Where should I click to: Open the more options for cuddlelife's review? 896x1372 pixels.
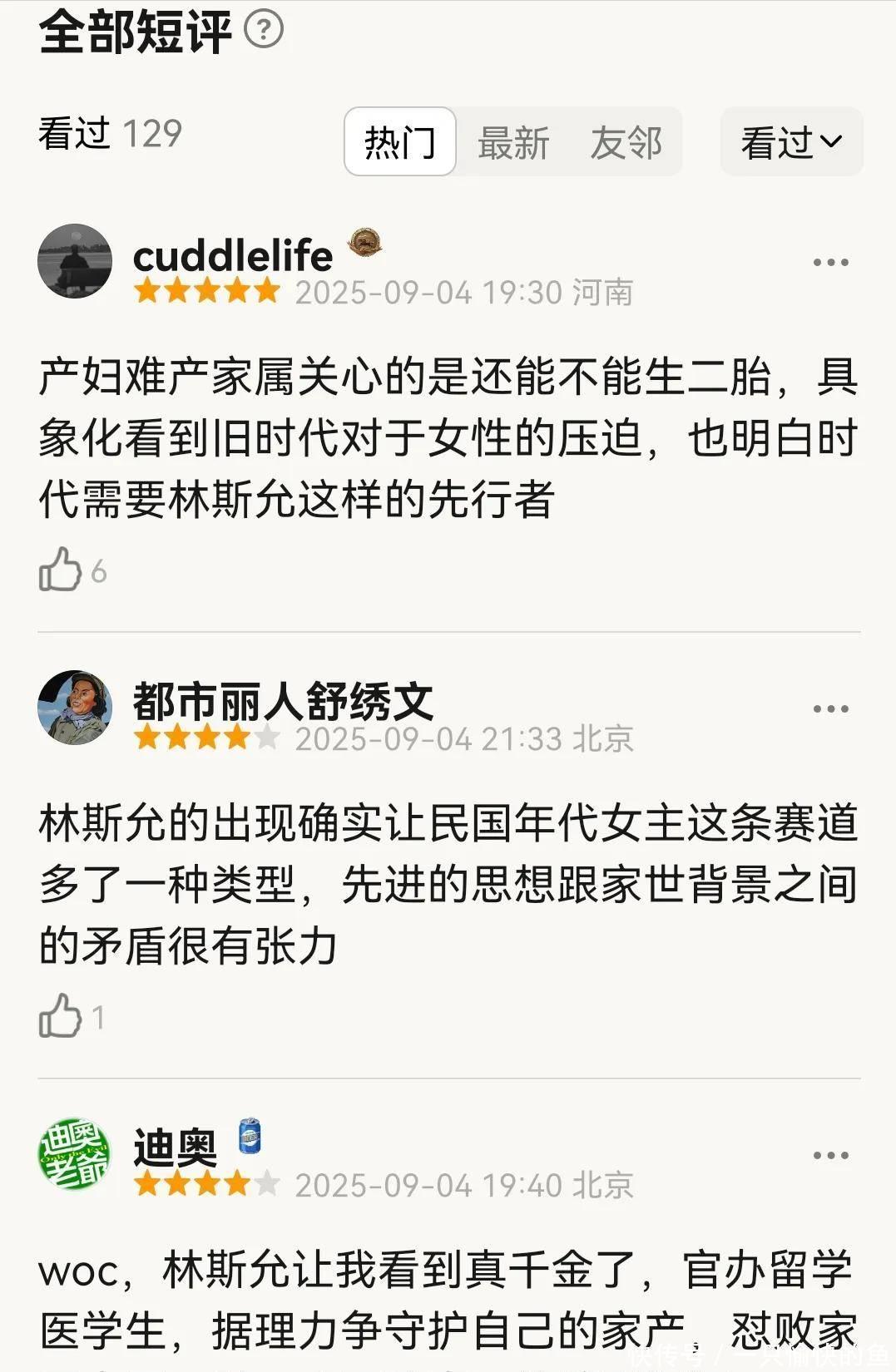pos(830,262)
